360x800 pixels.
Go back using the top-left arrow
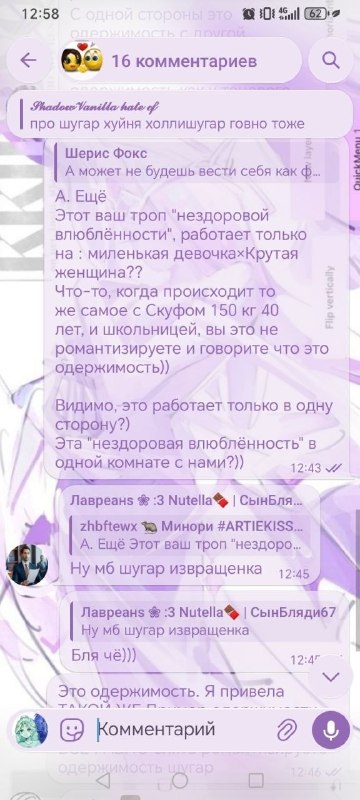28,61
